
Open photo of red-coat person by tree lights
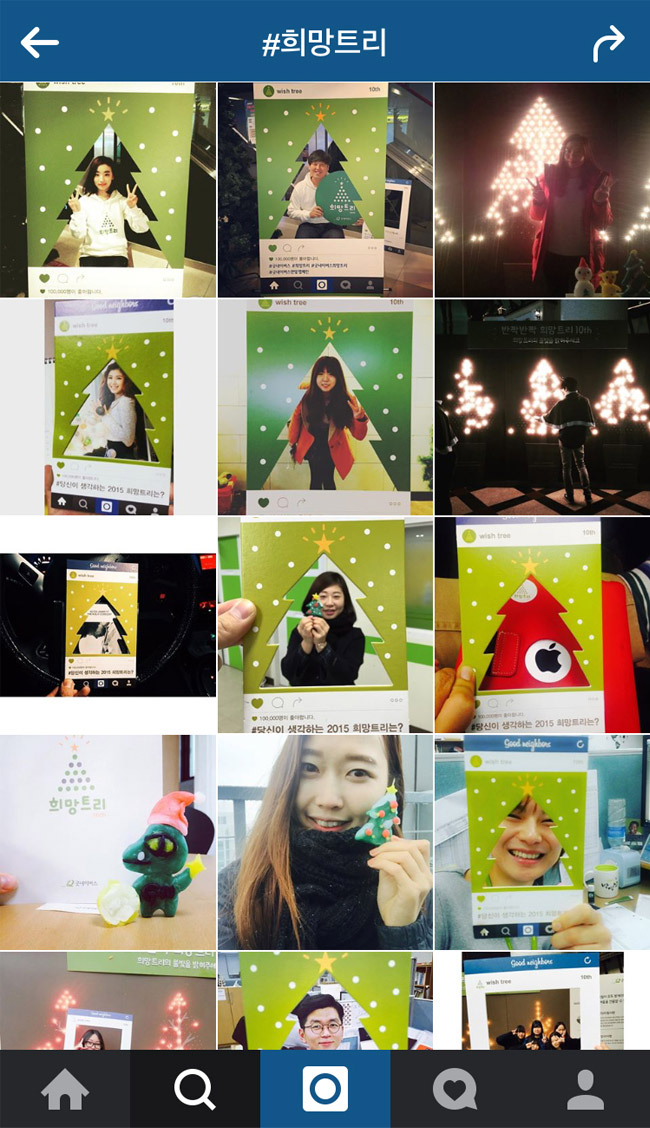click(x=542, y=190)
